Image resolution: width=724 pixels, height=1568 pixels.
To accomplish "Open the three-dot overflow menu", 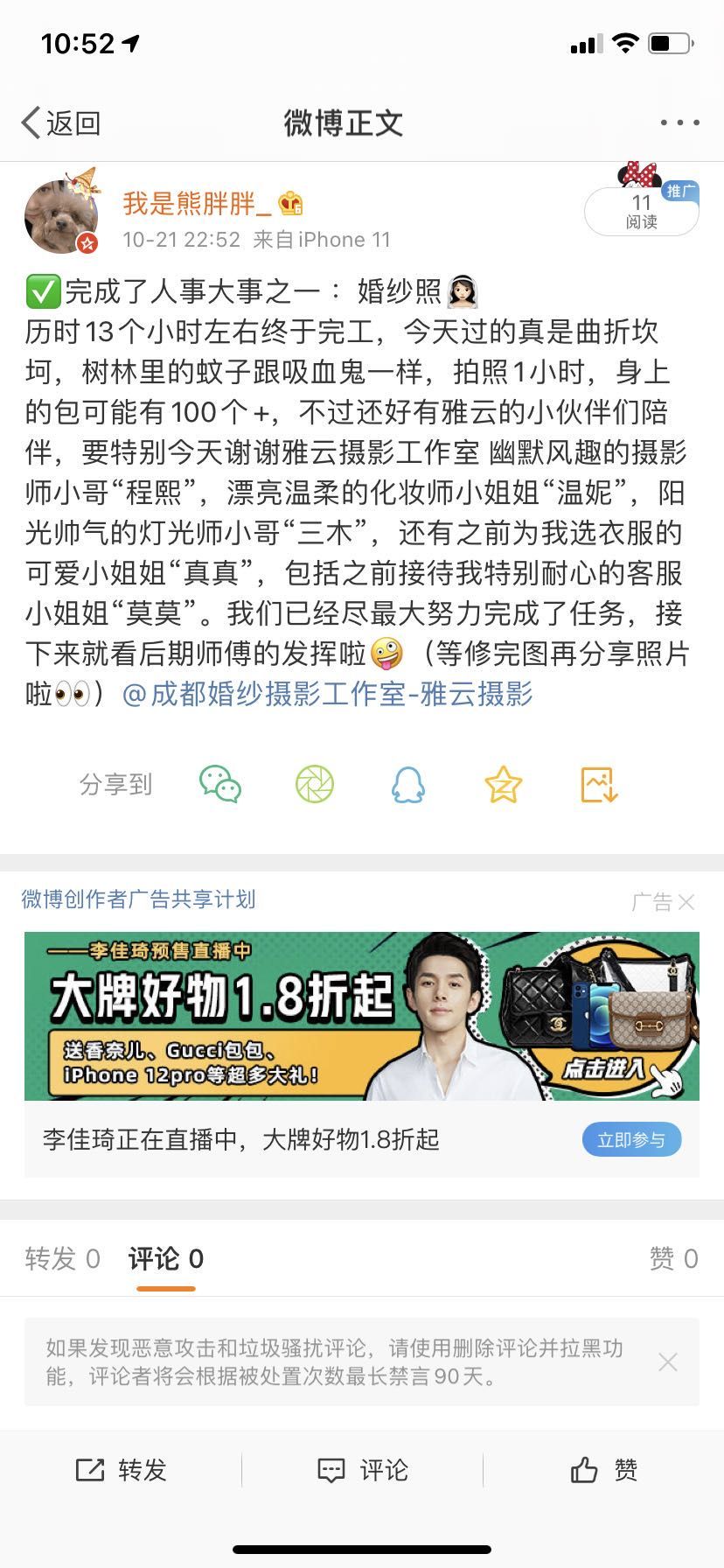I will point(679,123).
